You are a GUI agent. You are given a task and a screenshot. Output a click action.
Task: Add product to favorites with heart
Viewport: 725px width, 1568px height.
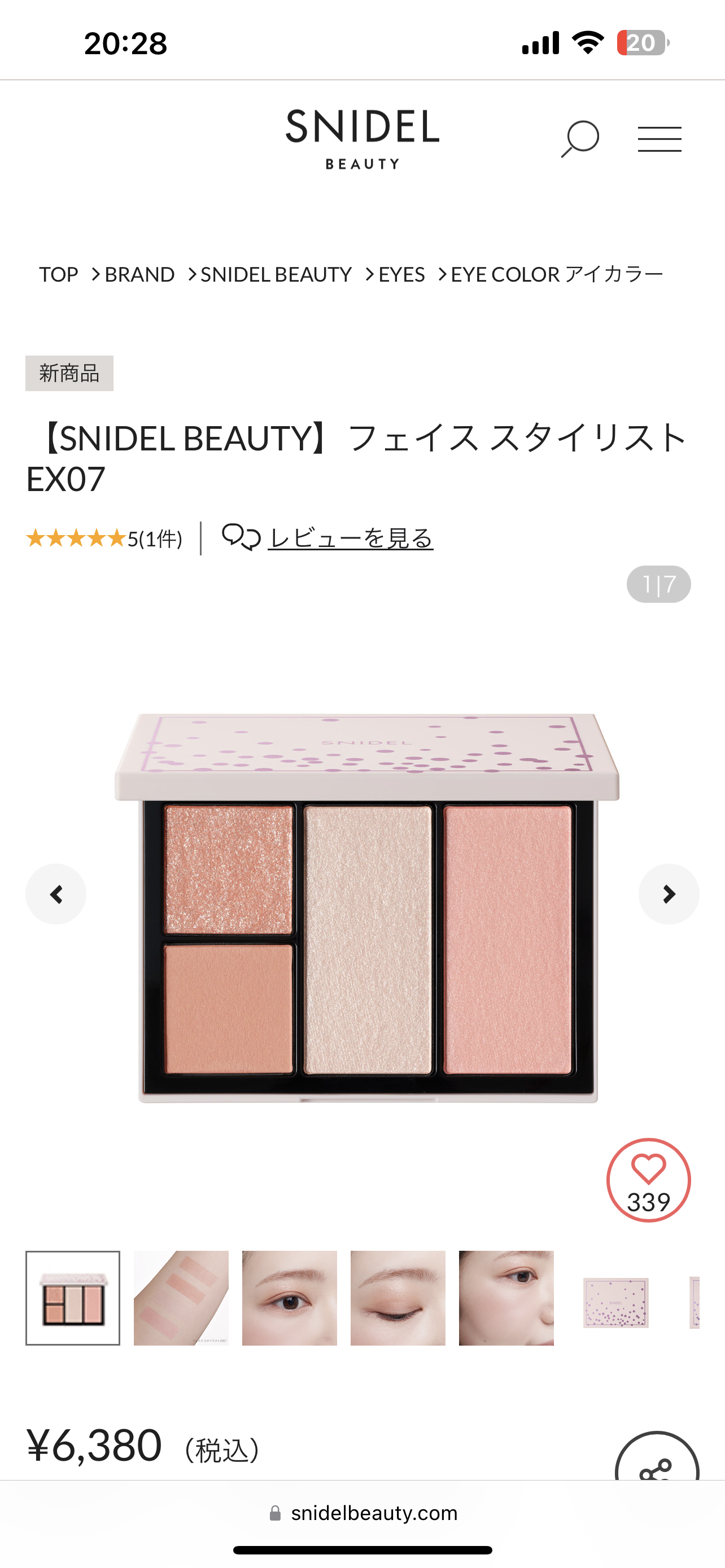(648, 1180)
